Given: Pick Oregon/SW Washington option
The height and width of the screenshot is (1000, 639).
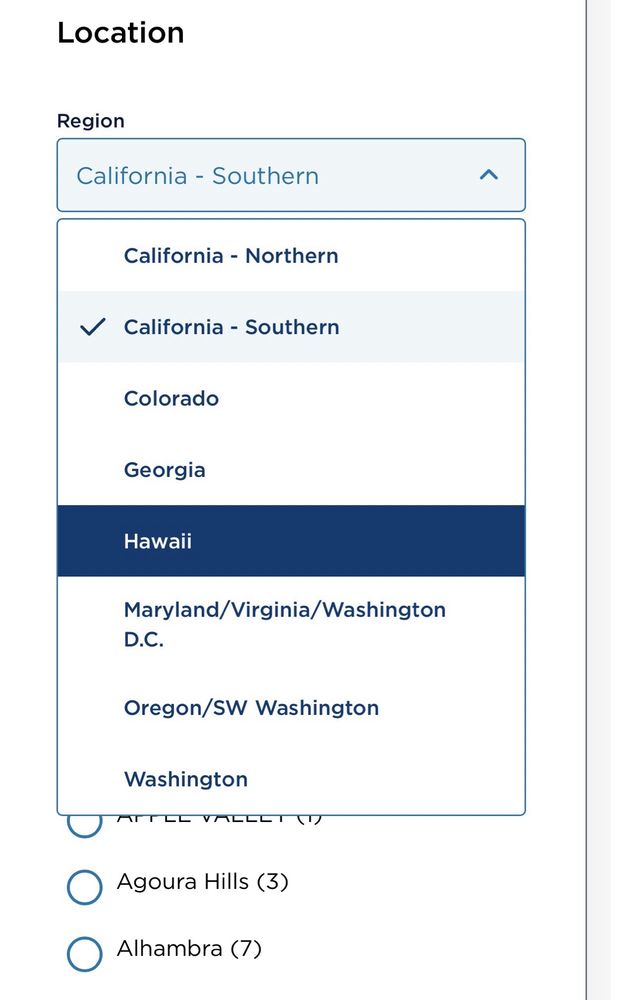Looking at the screenshot, I should tap(251, 708).
